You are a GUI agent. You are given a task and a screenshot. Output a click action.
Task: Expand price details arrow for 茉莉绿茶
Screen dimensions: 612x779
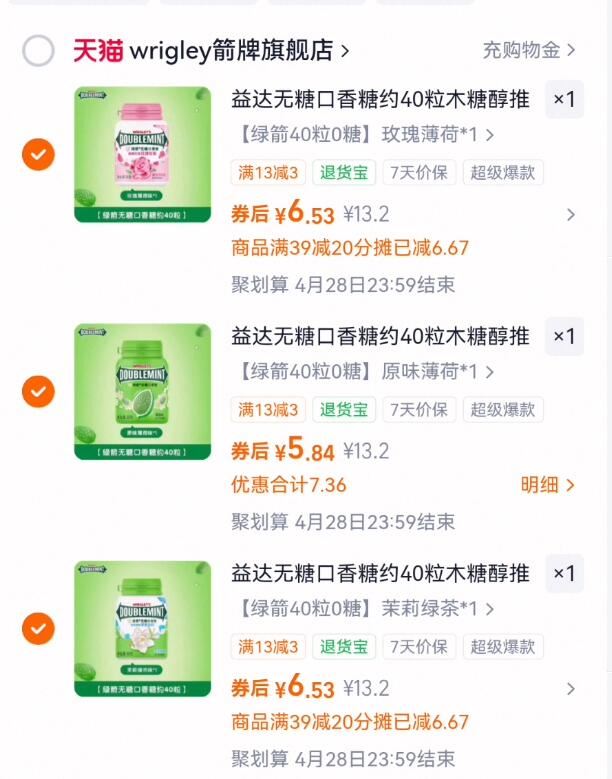pos(571,689)
